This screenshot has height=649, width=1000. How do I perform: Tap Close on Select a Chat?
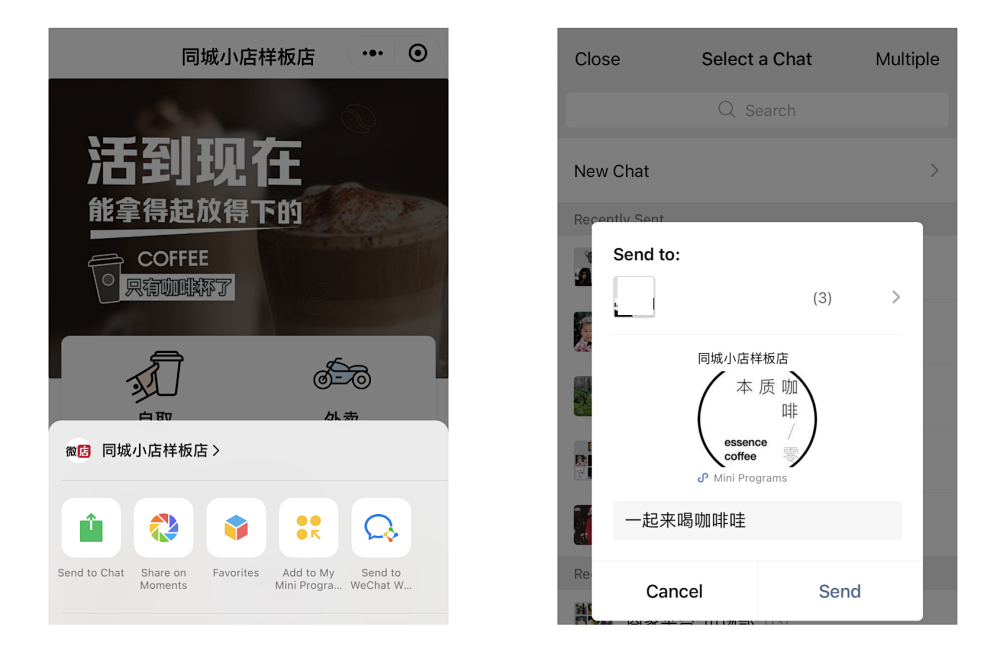[x=597, y=59]
